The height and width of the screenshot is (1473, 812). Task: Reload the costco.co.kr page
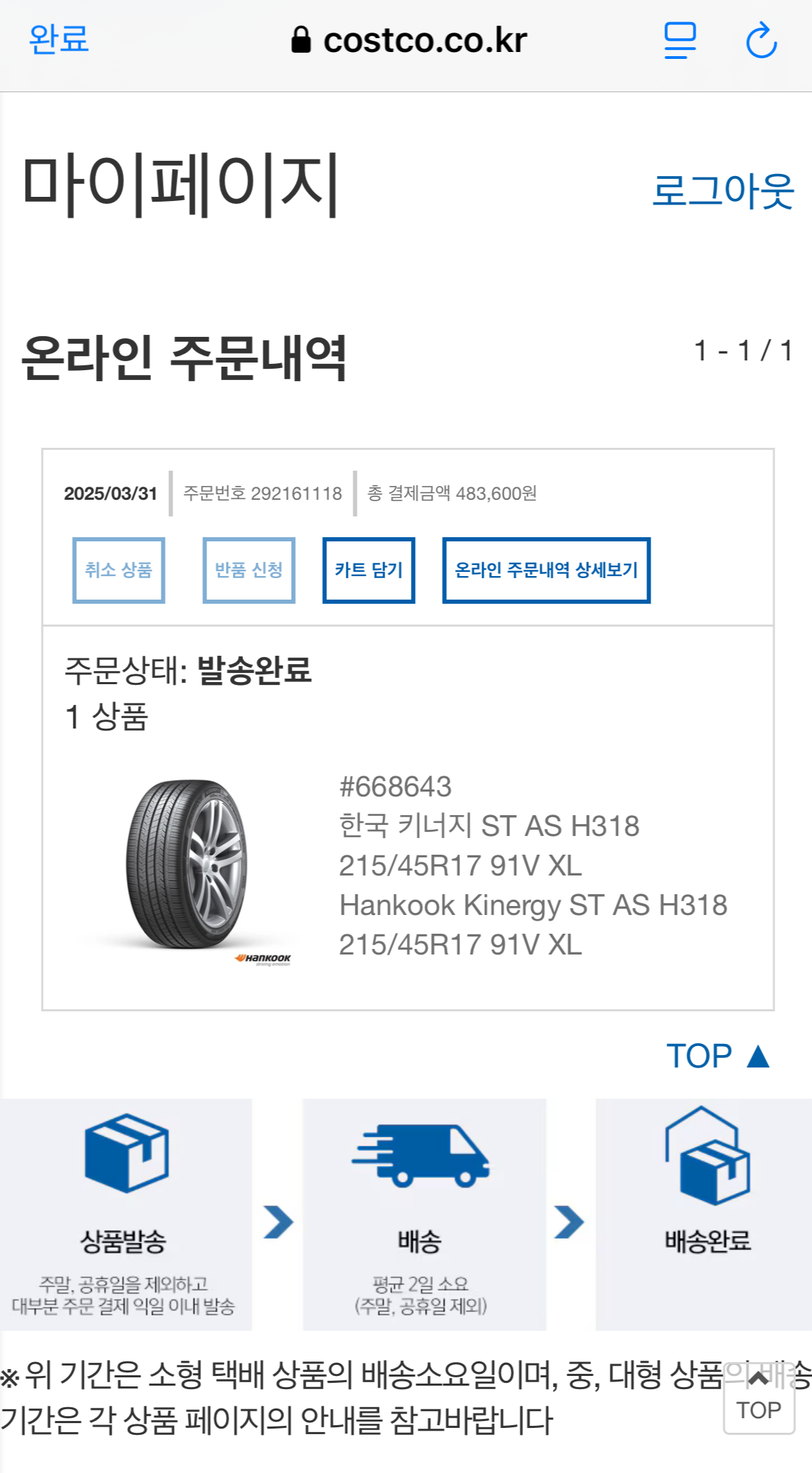point(761,40)
